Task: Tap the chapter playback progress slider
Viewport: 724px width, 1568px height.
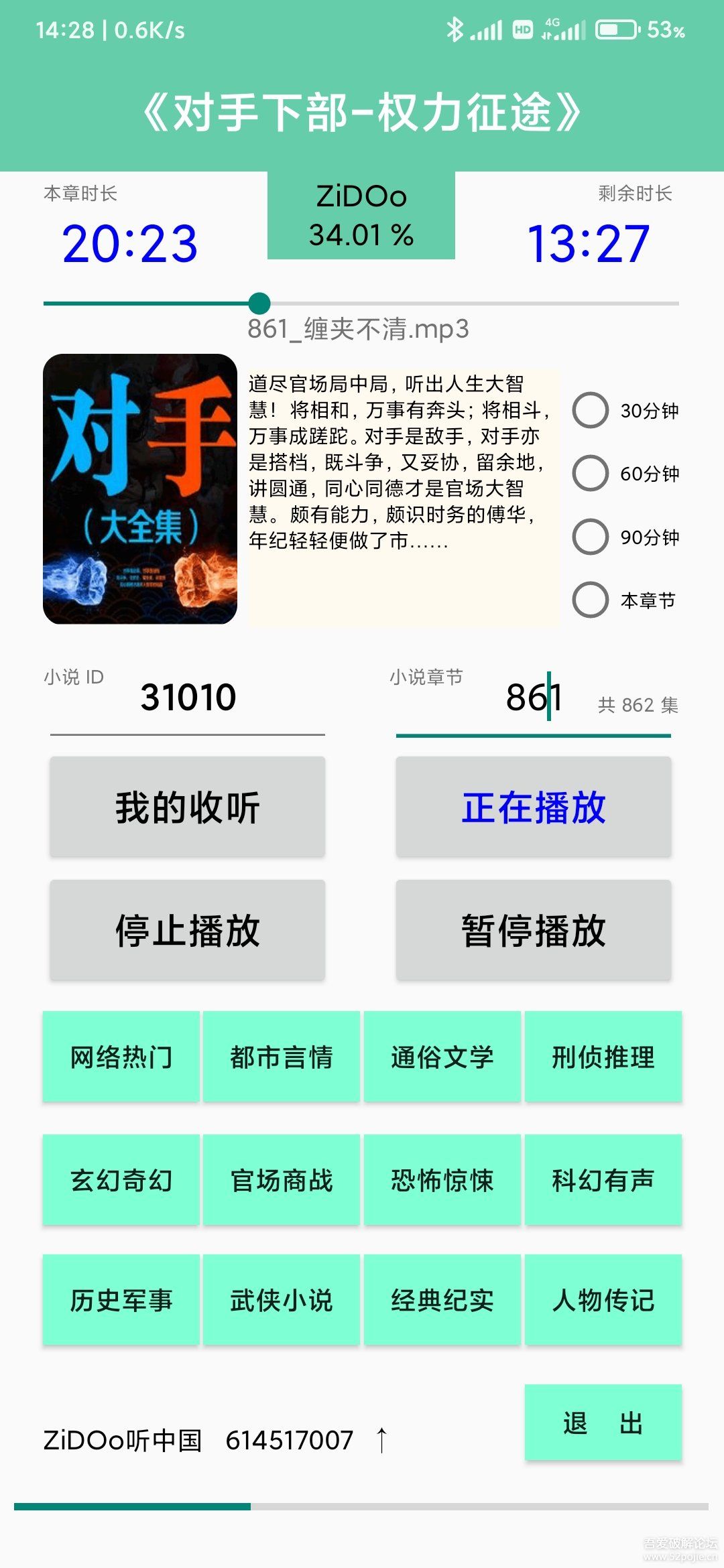Action: point(361,304)
